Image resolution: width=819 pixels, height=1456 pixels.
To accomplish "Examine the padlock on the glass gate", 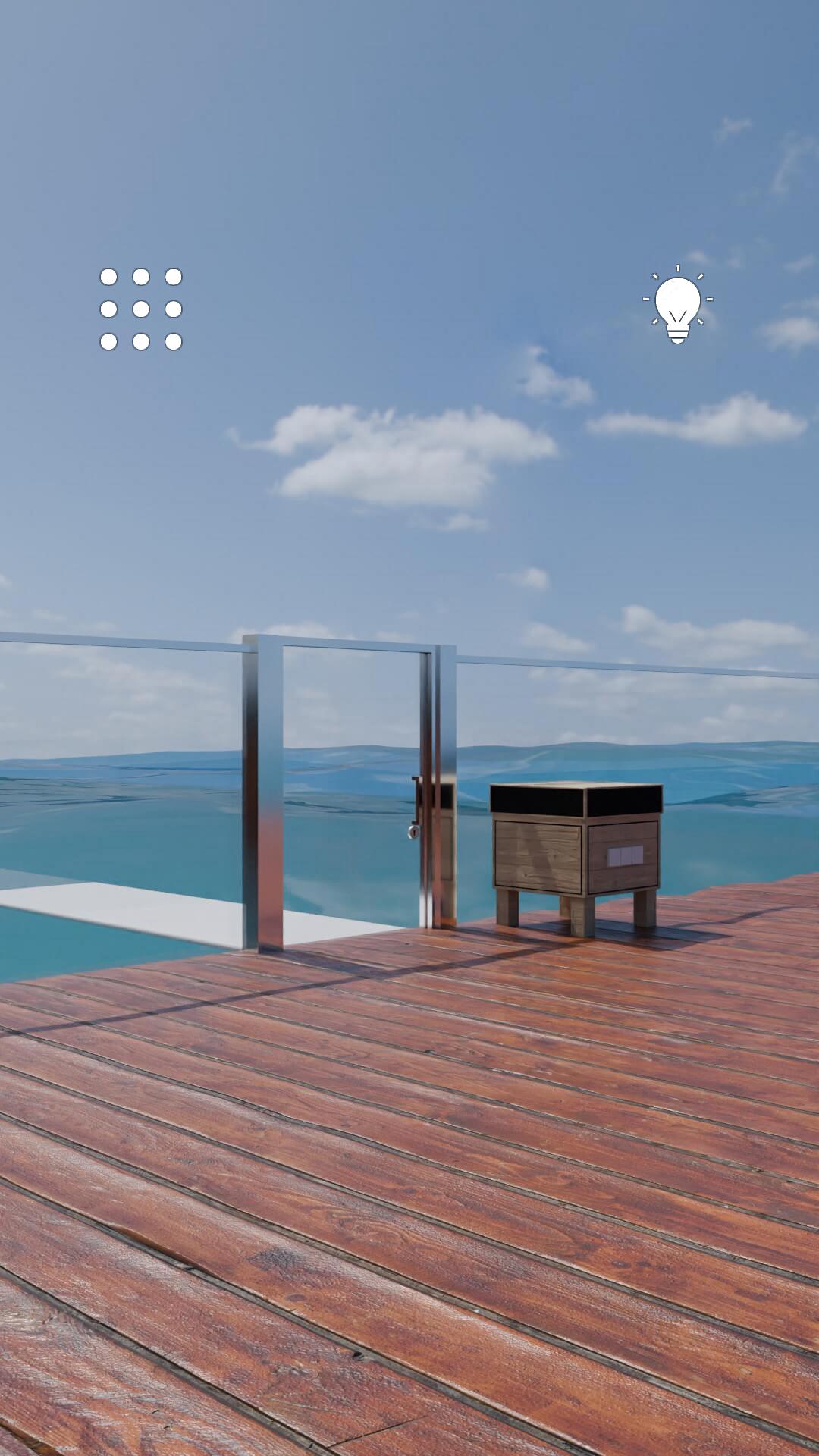I will [413, 832].
